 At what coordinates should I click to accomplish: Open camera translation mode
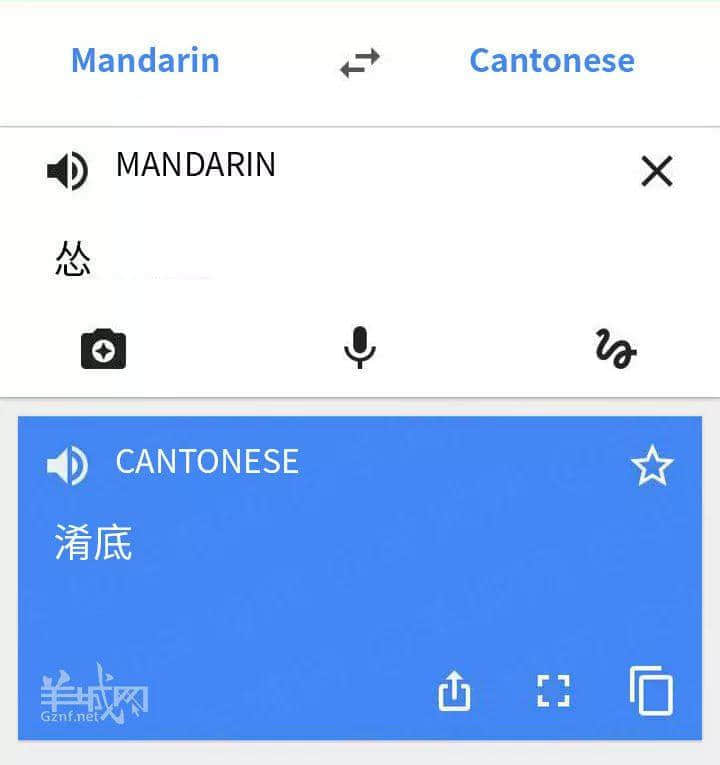[x=102, y=348]
